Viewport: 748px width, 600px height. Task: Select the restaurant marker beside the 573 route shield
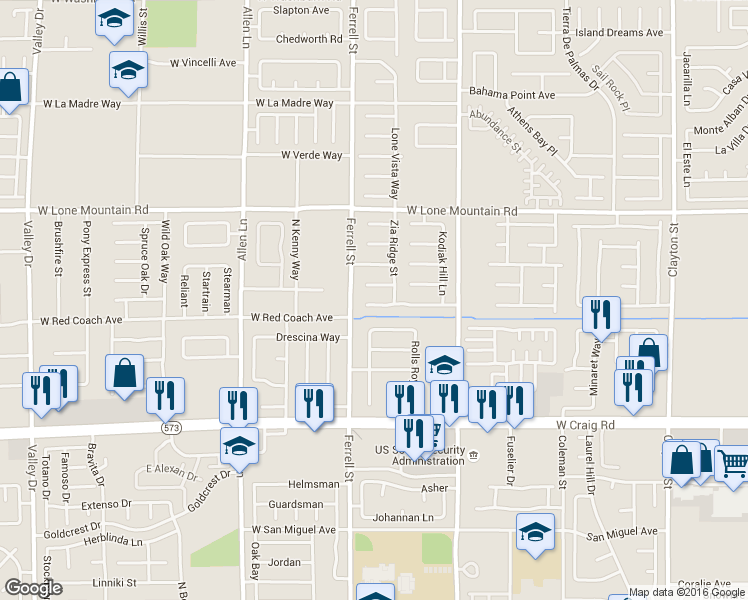165,396
